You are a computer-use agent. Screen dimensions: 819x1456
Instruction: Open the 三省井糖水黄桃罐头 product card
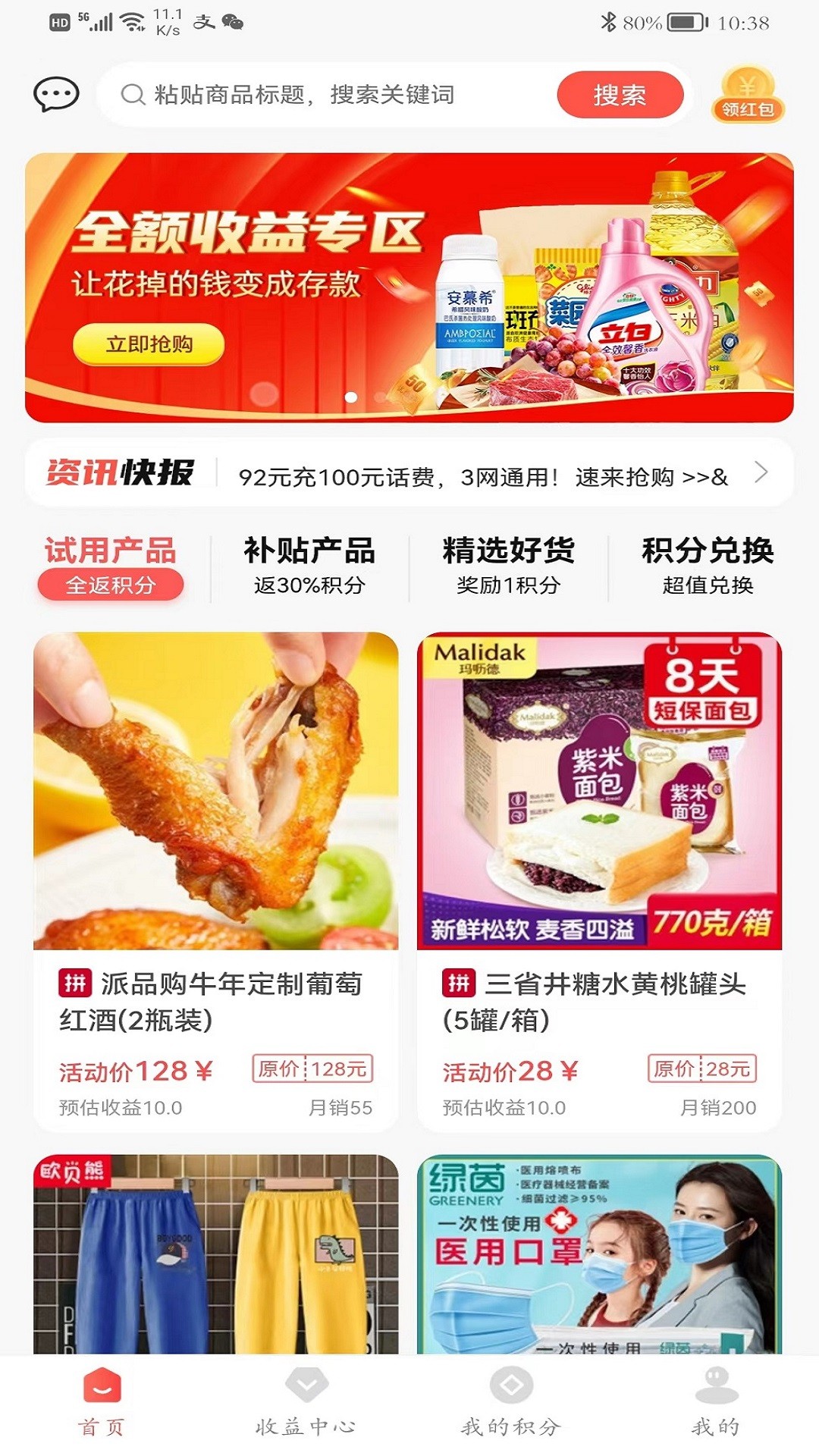599,880
